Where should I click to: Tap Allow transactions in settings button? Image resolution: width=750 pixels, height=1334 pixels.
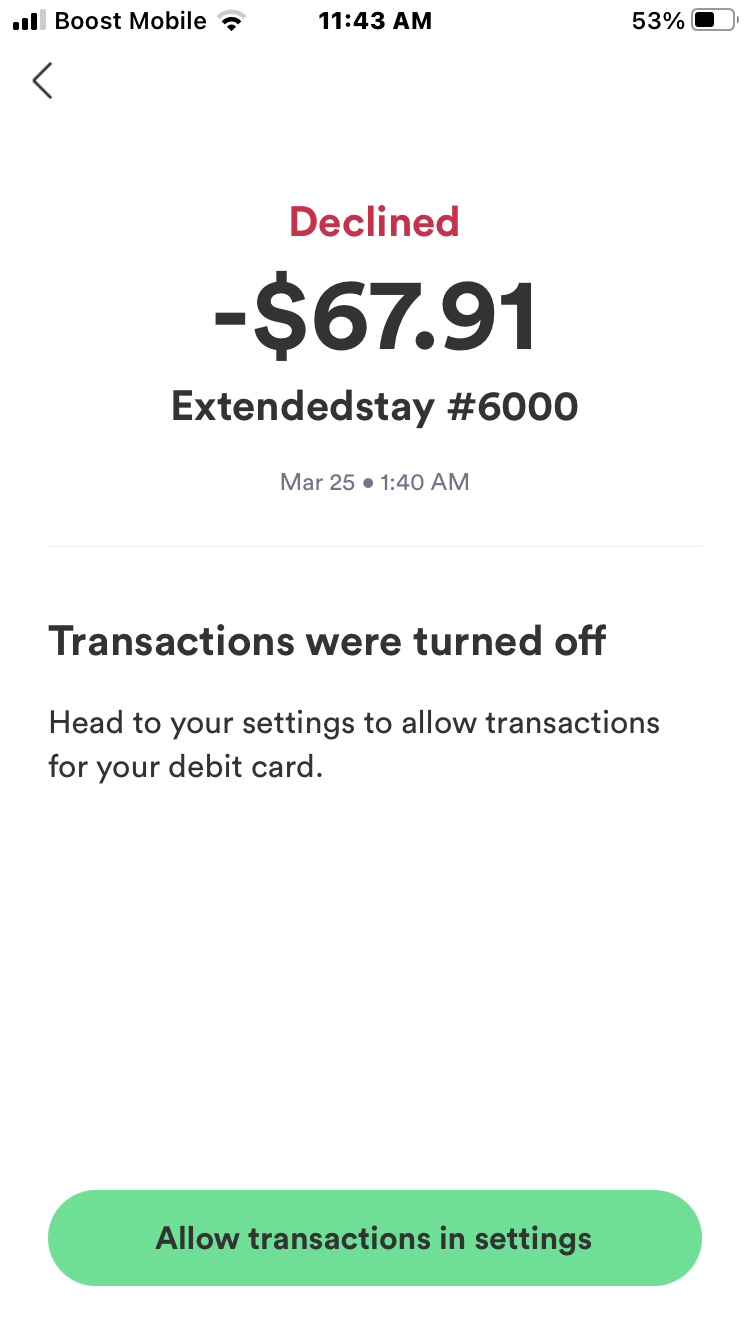coord(374,1238)
